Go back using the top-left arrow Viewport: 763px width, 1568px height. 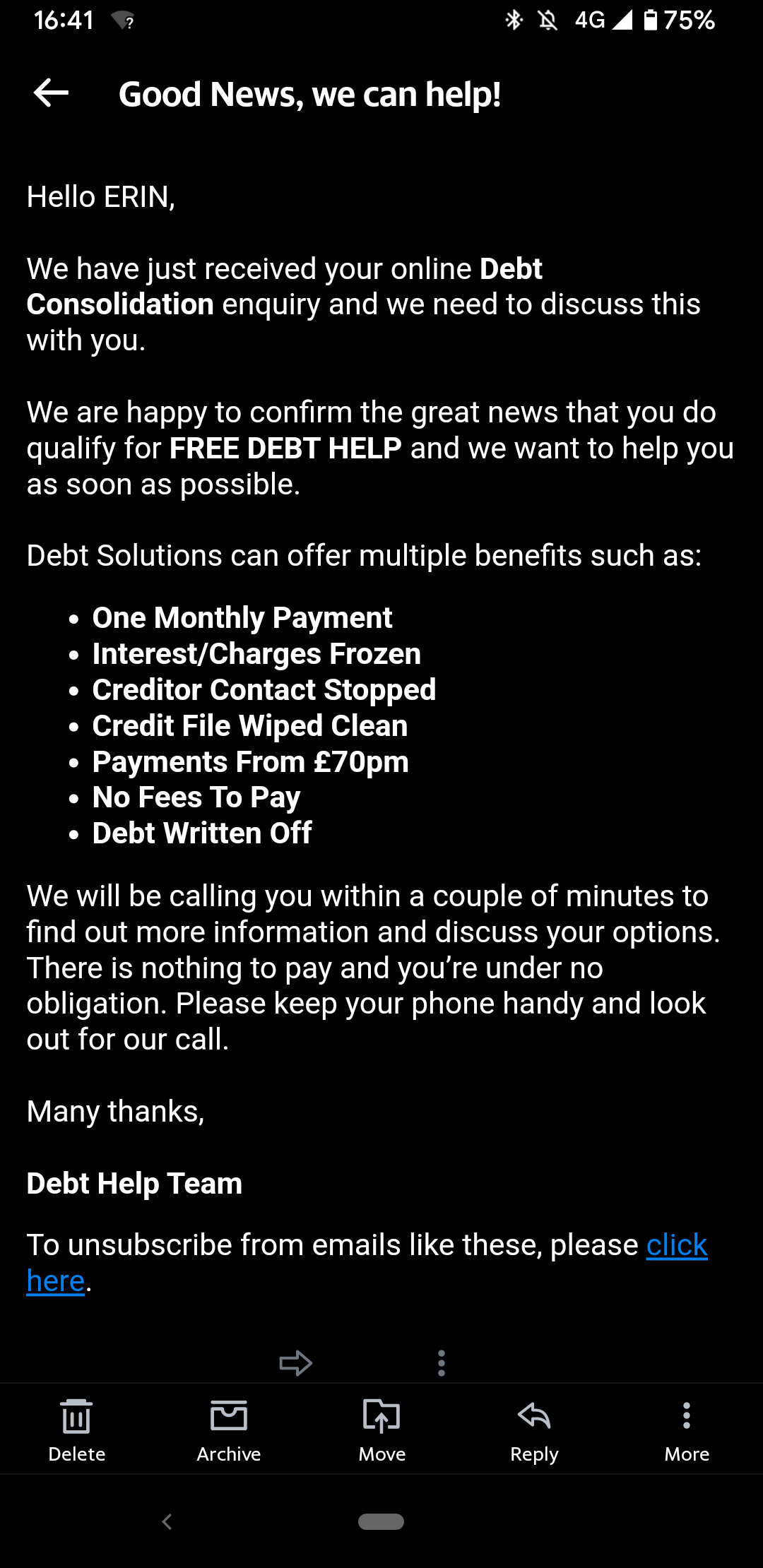[x=51, y=93]
